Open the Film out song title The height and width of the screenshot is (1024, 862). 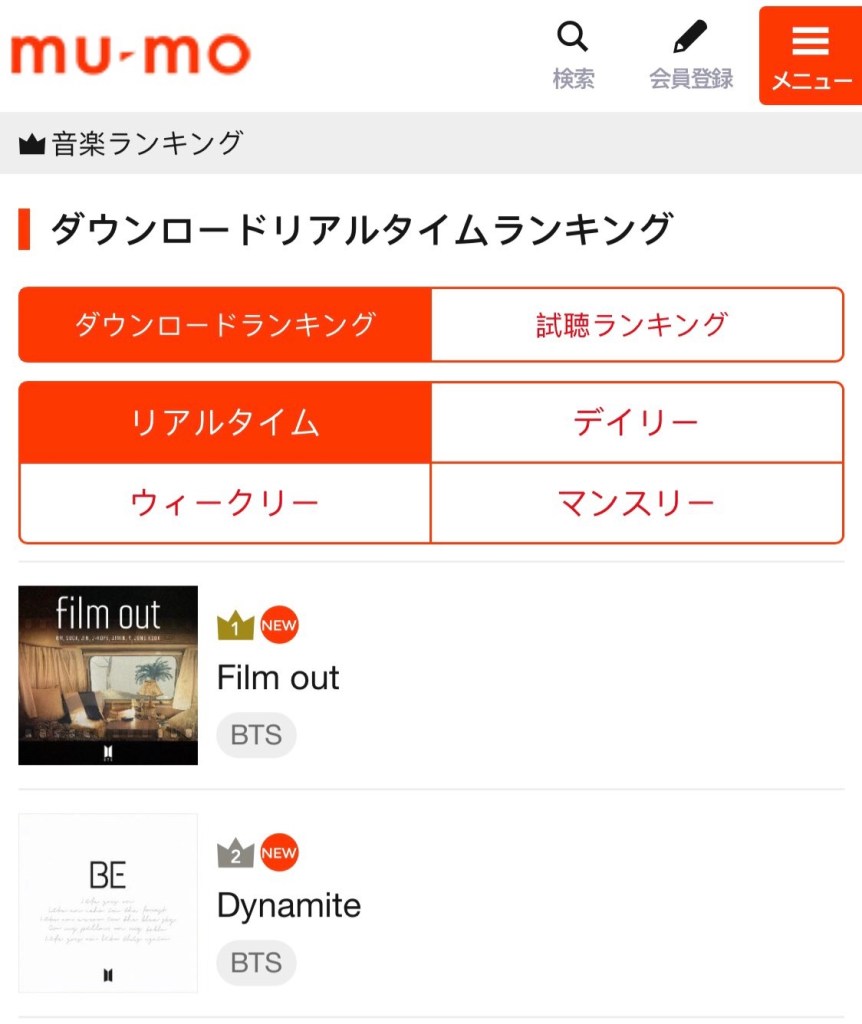point(278,678)
